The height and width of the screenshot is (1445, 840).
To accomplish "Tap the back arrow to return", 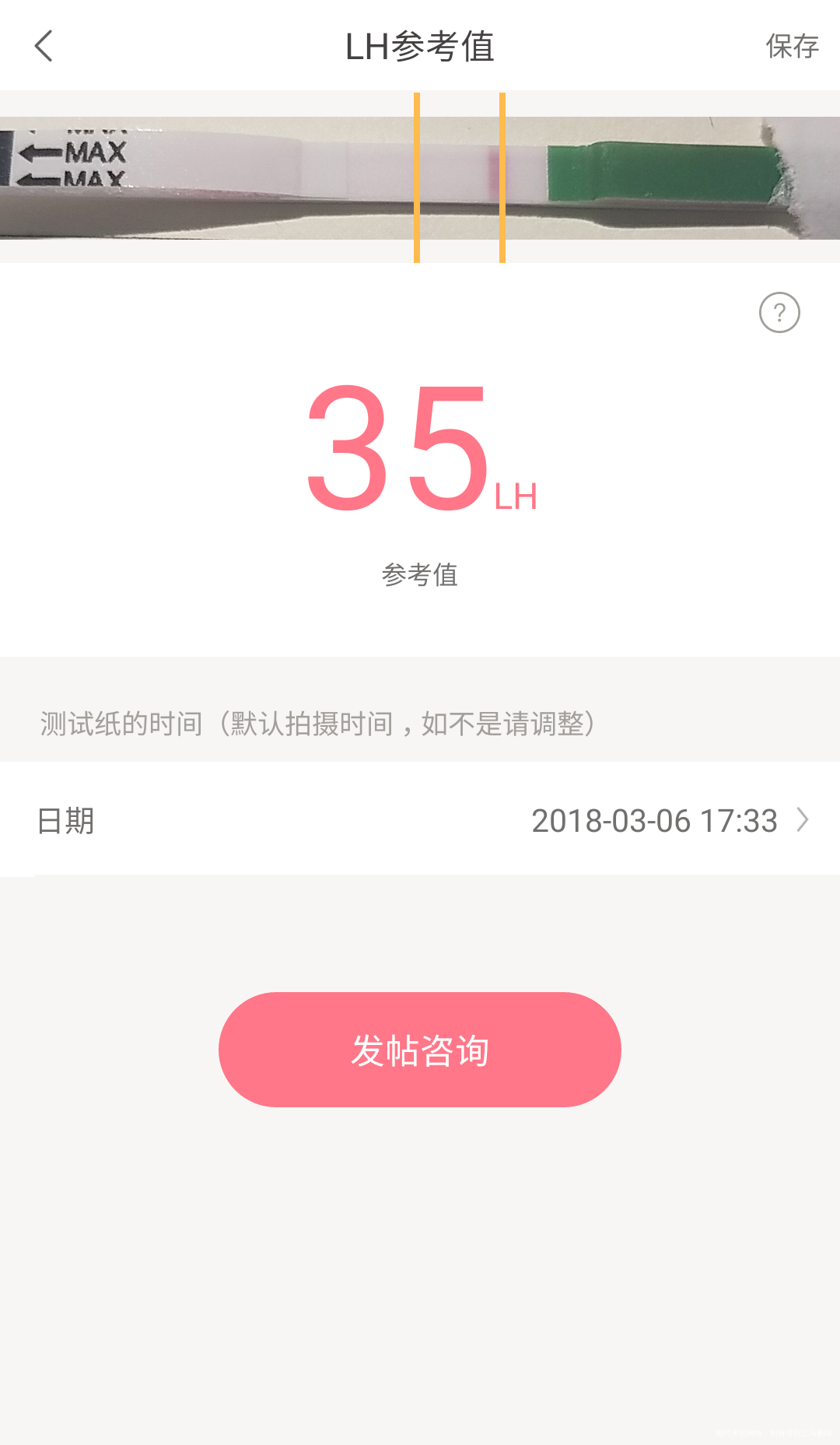I will (x=44, y=47).
